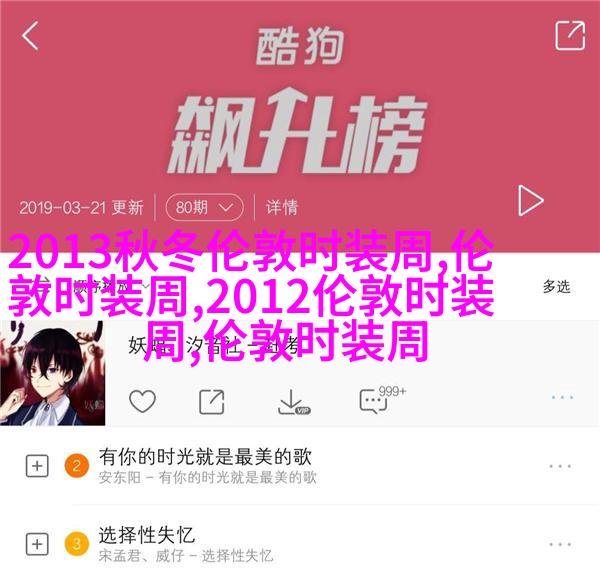This screenshot has width=600, height=581.
Task: Download the expanded song with VIP
Action: pyautogui.click(x=291, y=401)
